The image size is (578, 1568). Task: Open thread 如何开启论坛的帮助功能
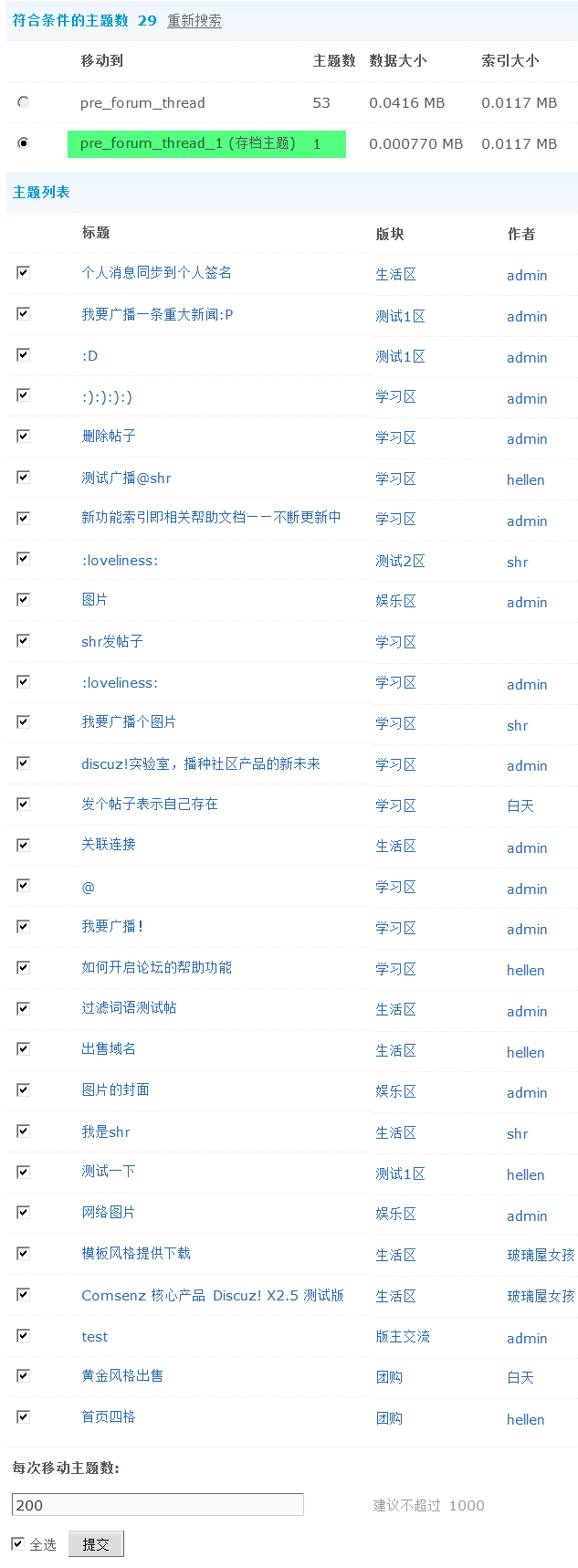tap(156, 967)
